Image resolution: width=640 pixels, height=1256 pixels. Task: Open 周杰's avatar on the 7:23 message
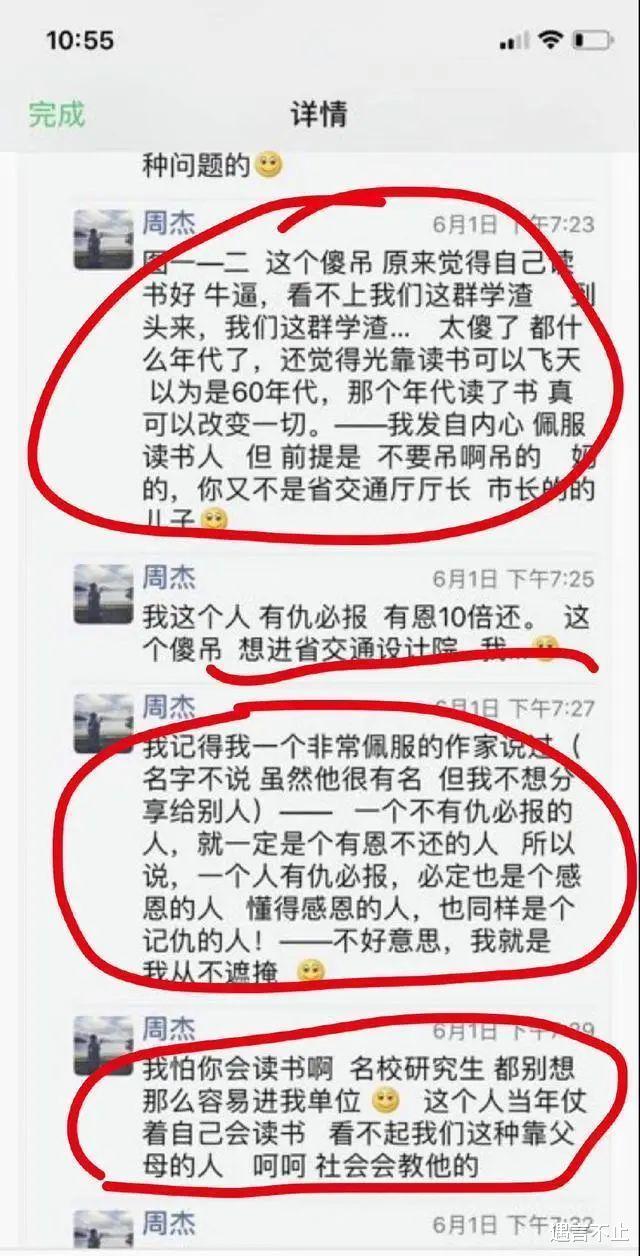(x=103, y=239)
